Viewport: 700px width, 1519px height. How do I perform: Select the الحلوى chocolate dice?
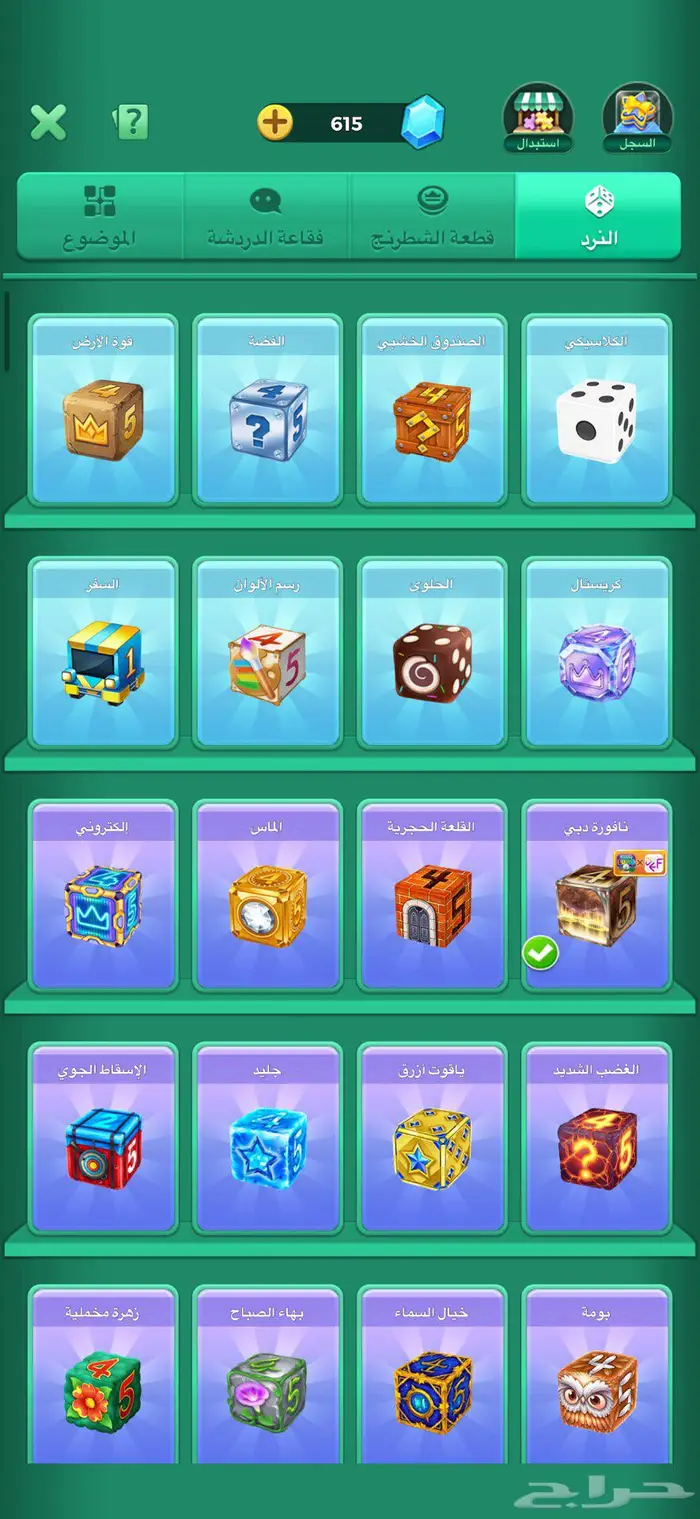tap(432, 653)
